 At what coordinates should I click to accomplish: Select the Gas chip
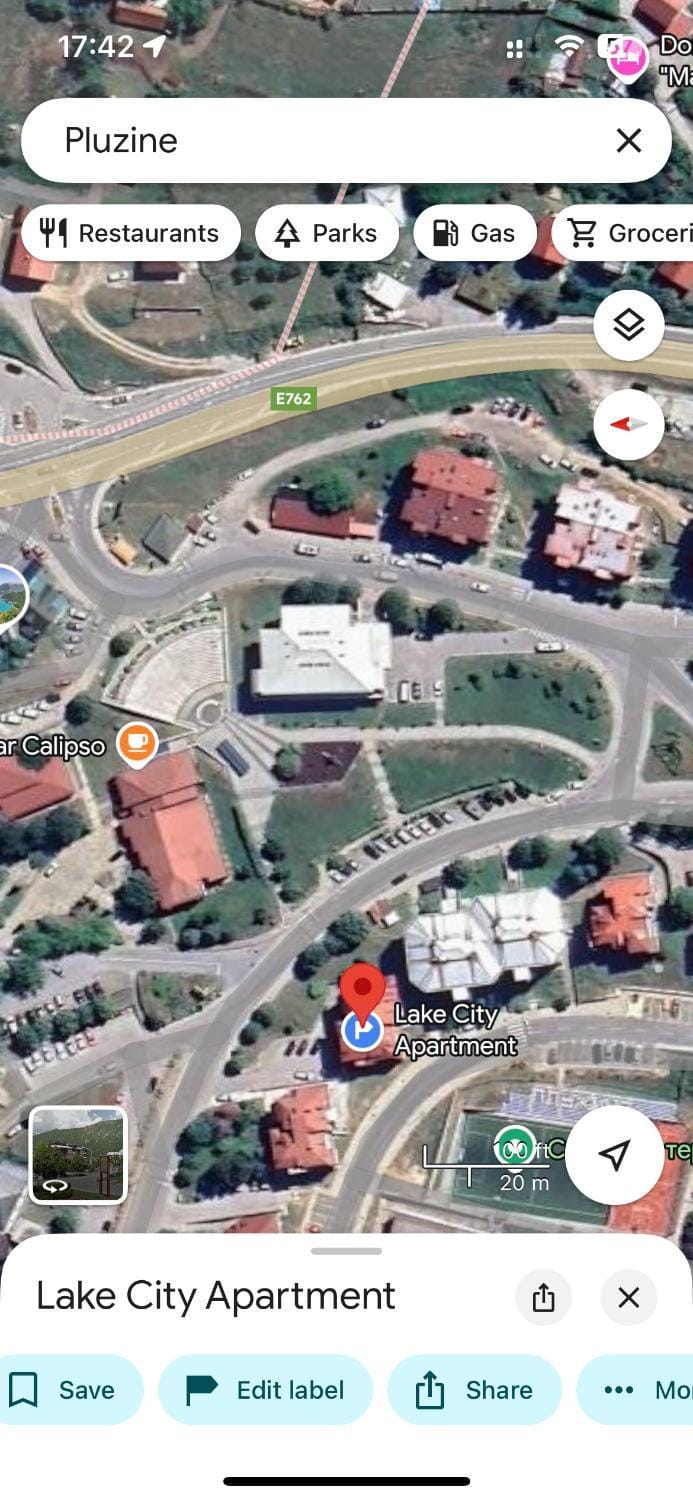(x=474, y=233)
